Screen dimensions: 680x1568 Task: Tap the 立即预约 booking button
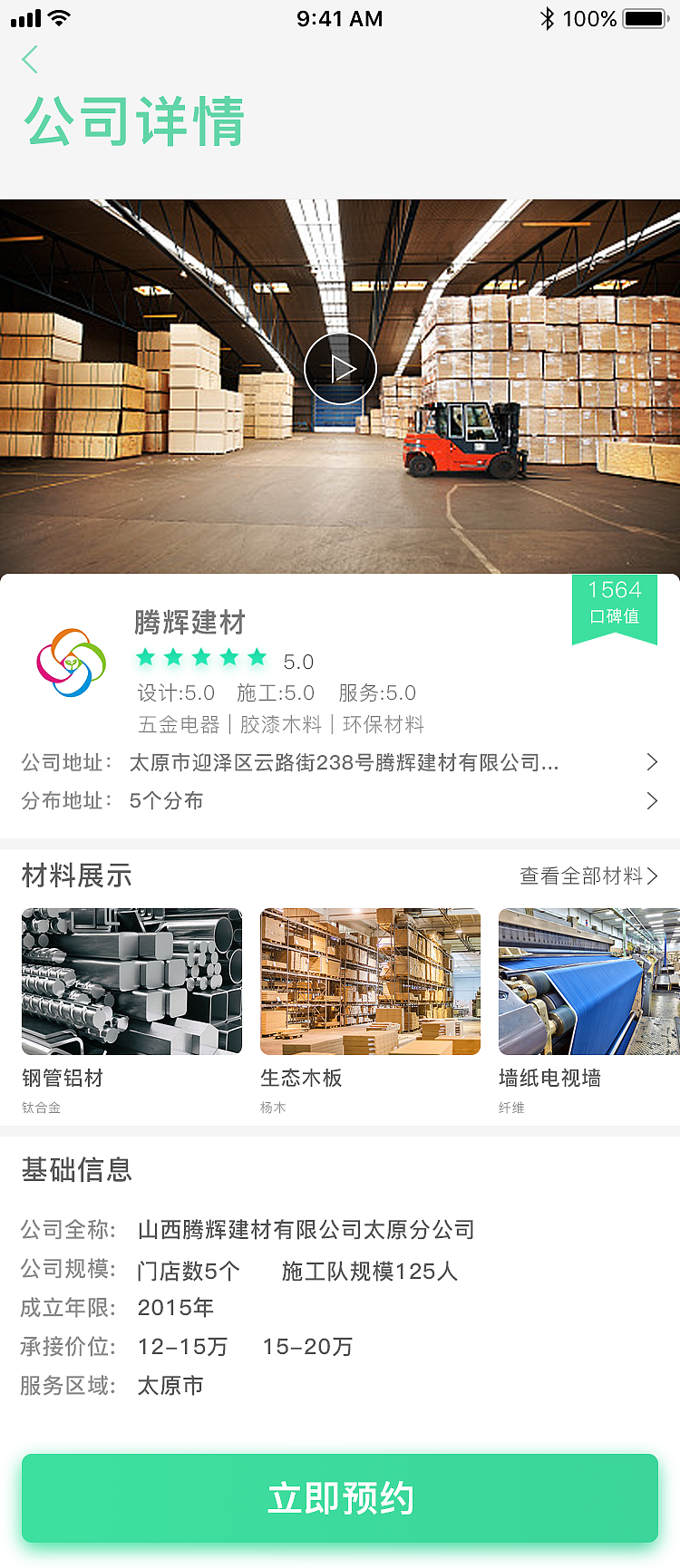(x=340, y=1499)
